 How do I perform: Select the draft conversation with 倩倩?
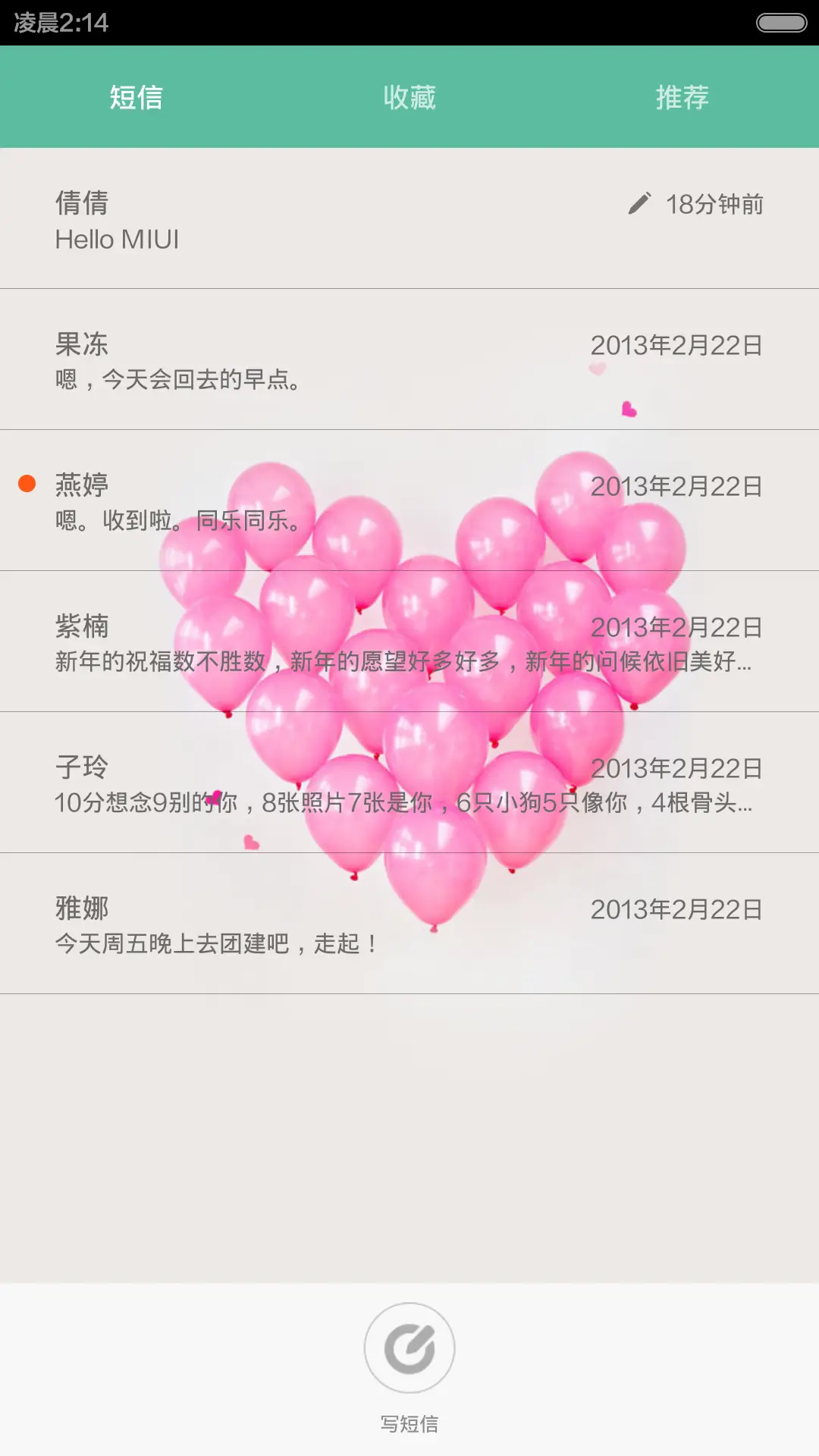(303, 220)
